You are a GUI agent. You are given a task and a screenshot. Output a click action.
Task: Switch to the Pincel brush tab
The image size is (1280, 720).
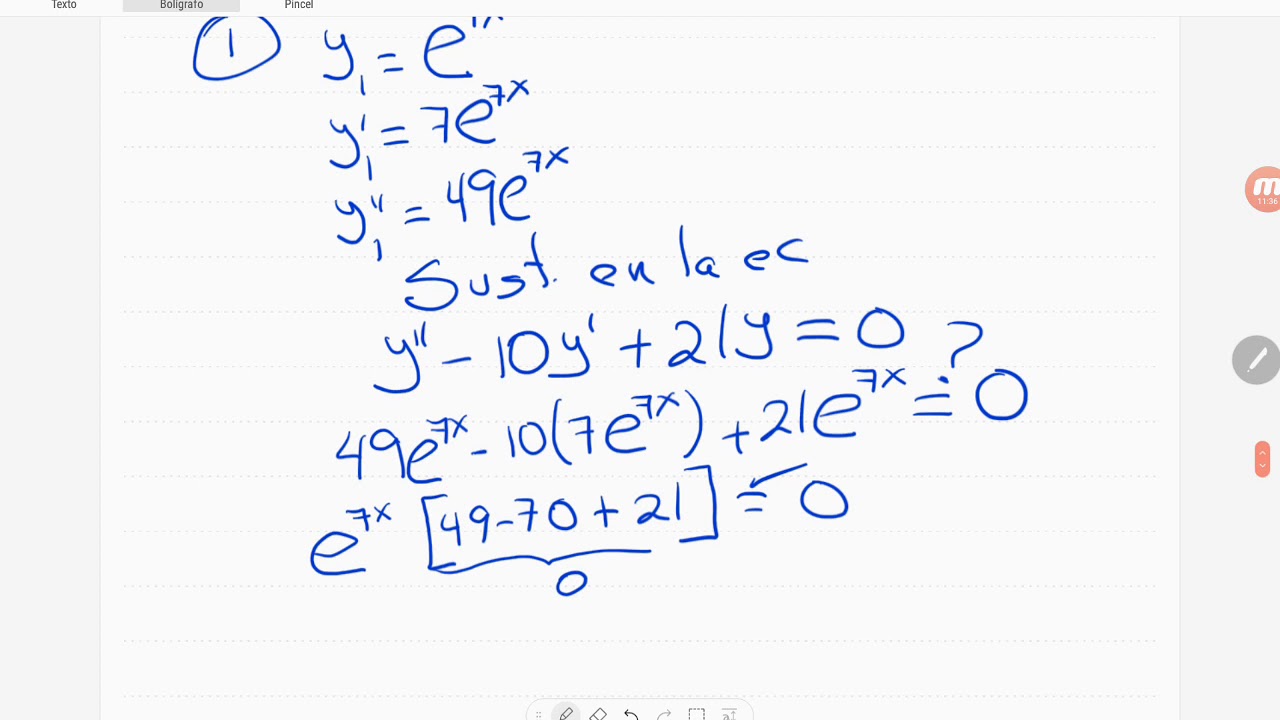(299, 5)
